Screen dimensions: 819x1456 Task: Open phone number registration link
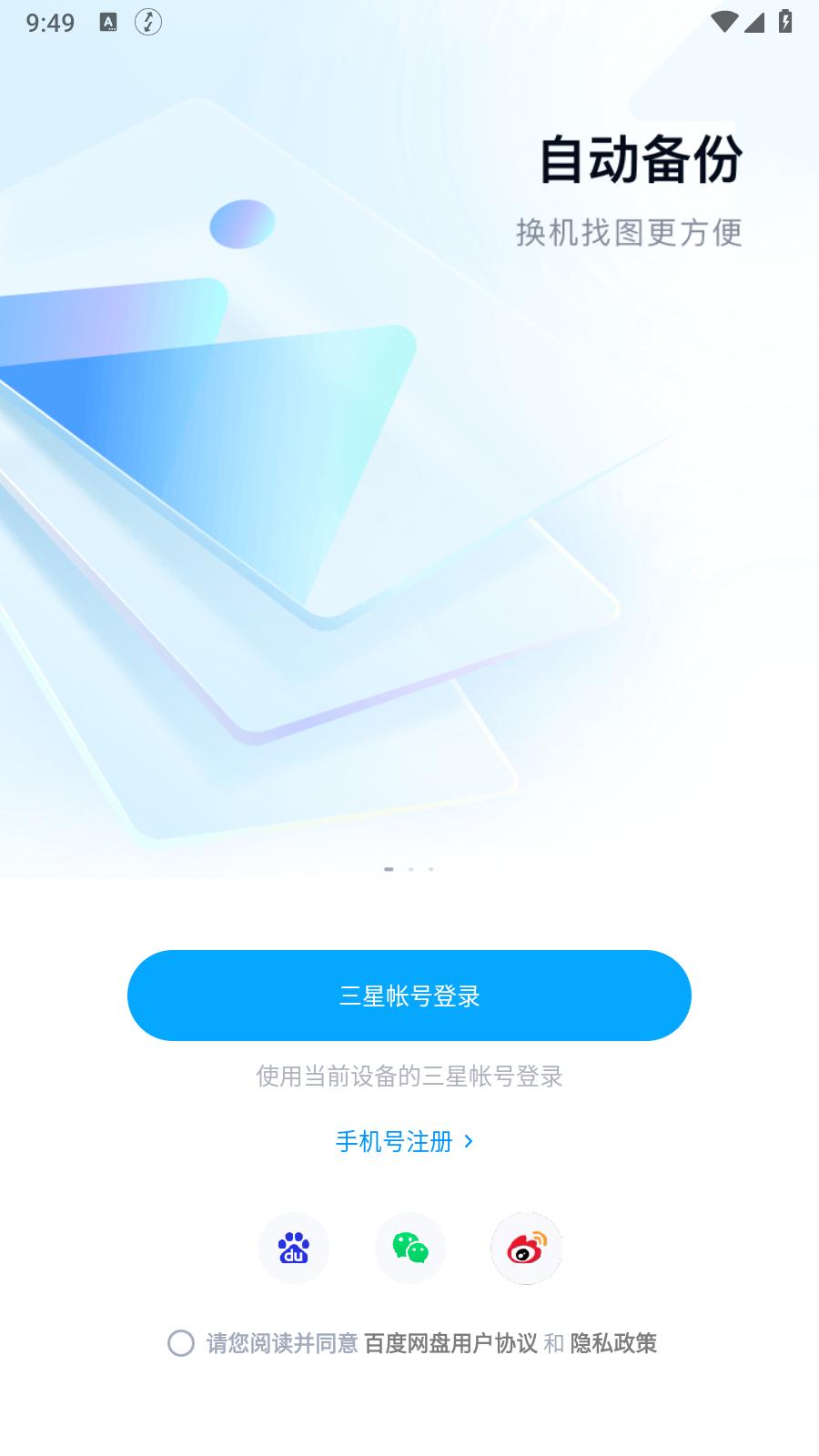[x=405, y=1141]
